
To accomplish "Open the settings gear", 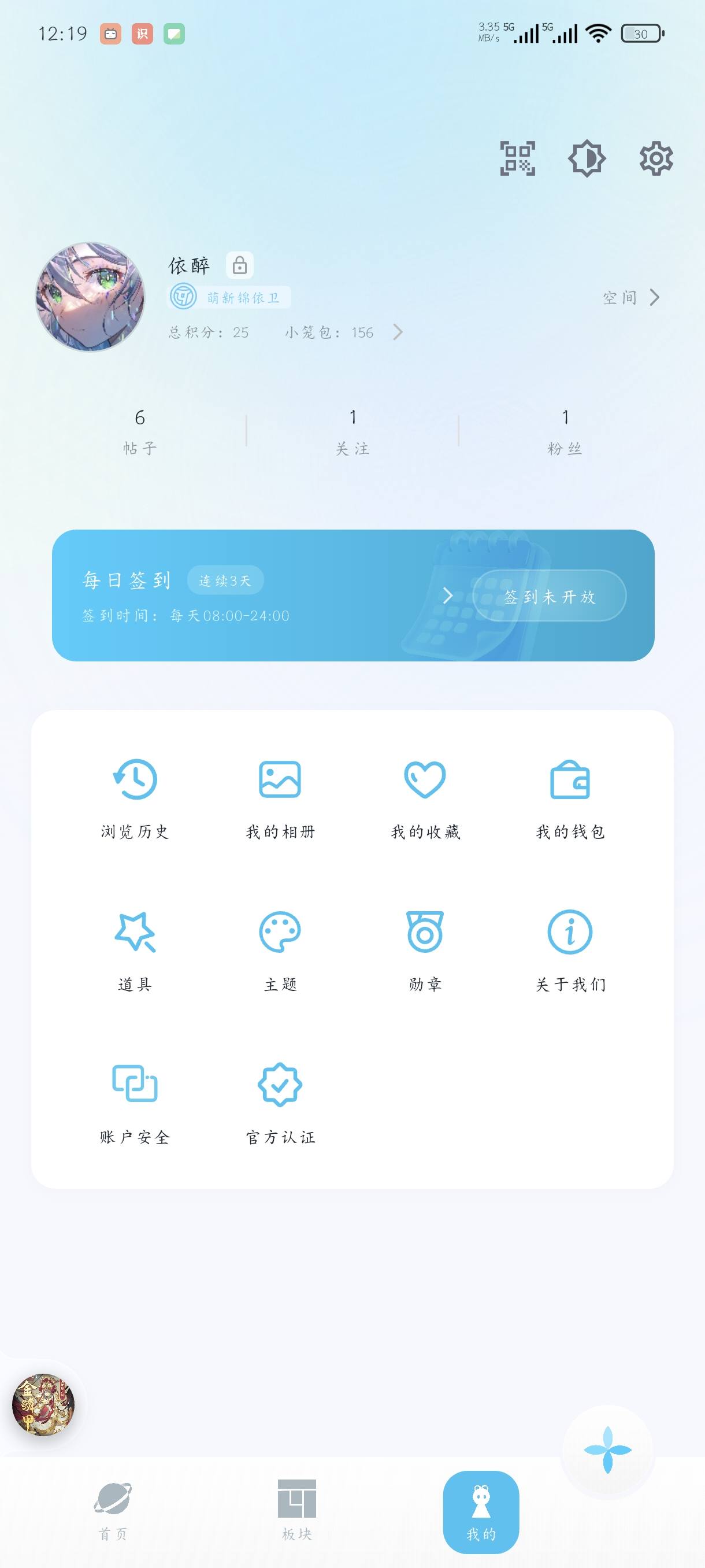I will click(656, 158).
